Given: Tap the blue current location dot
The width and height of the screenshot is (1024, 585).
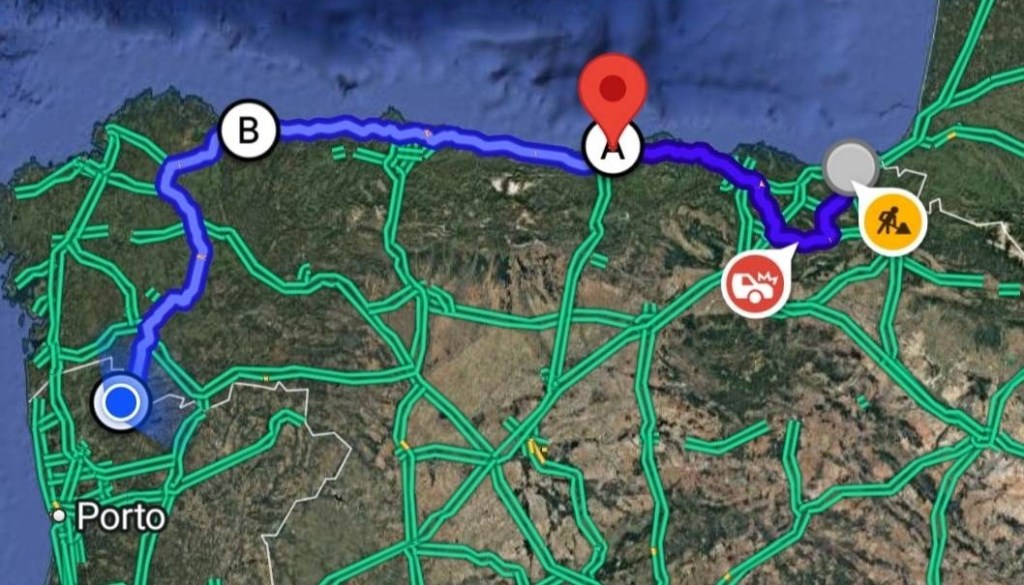Looking at the screenshot, I should (121, 402).
